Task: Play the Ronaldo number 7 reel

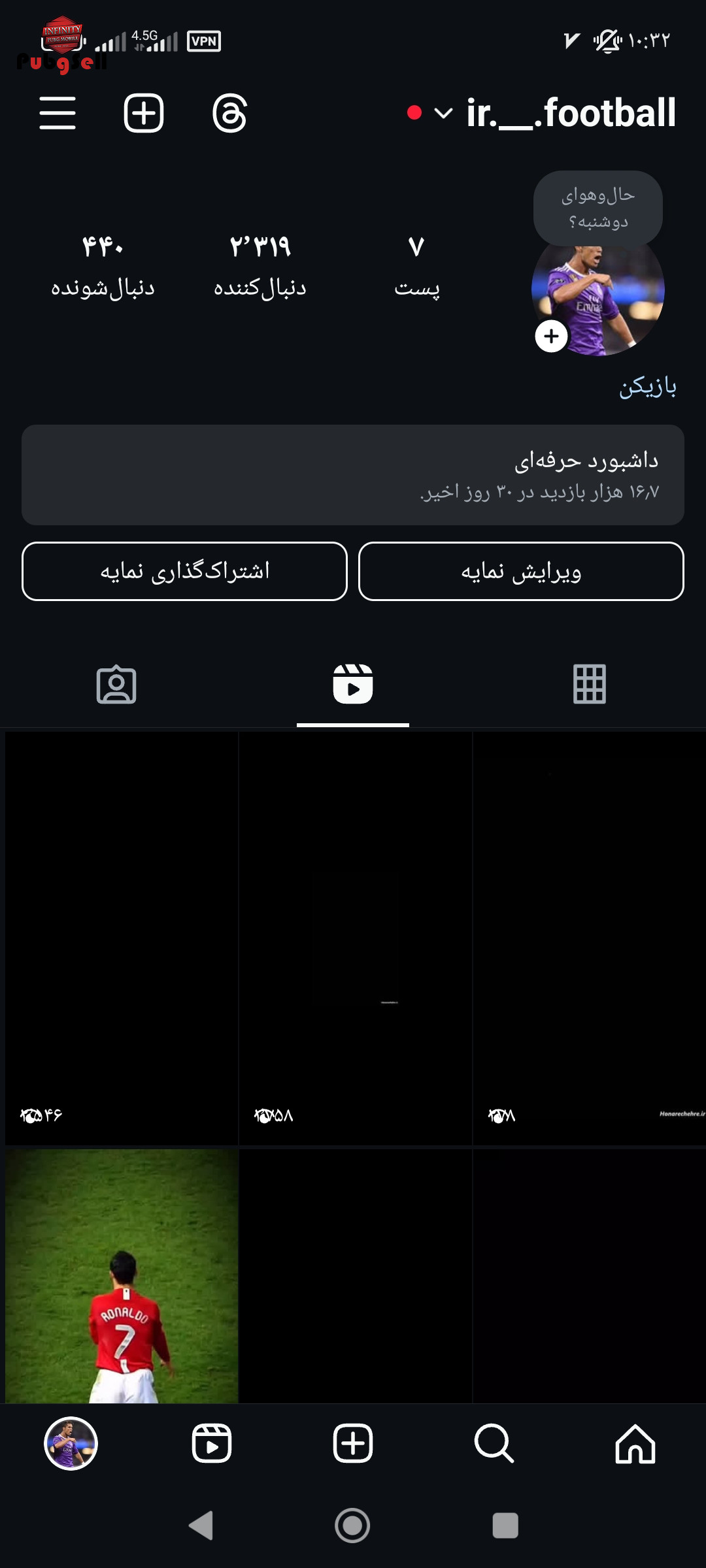Action: tap(122, 1275)
